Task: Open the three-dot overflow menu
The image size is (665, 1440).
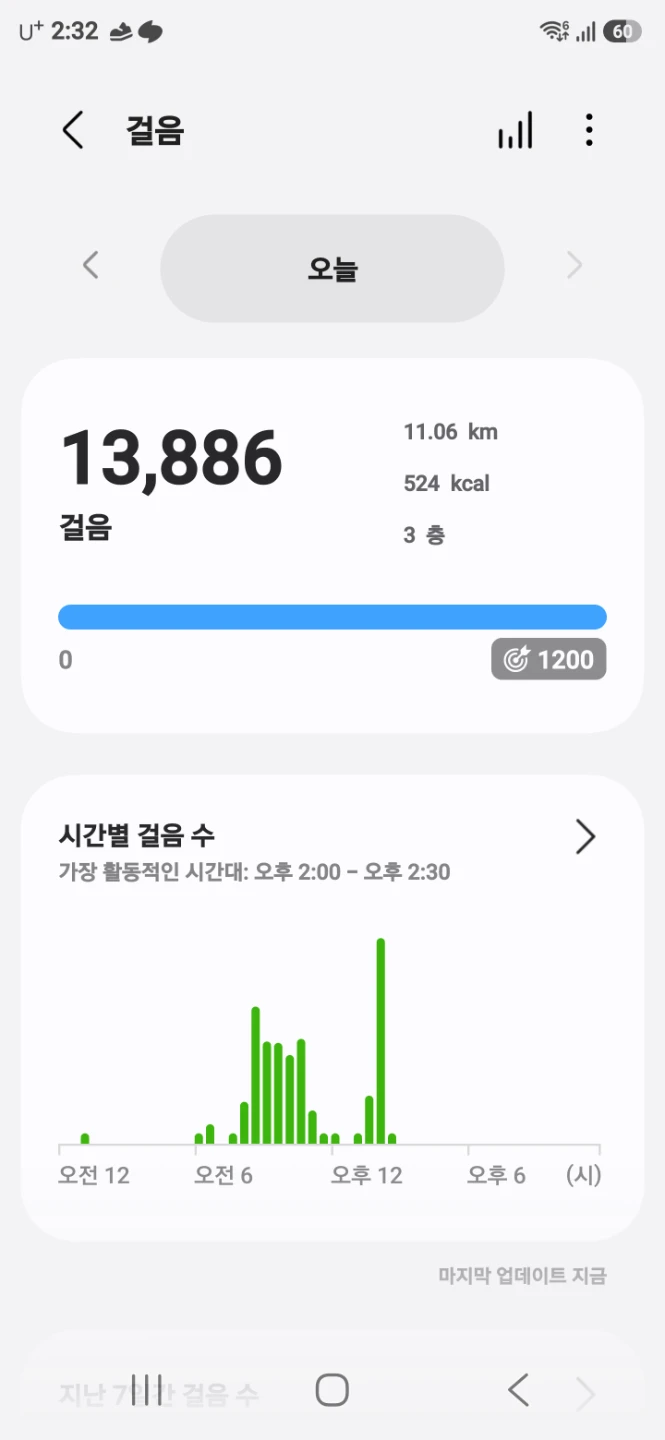Action: click(x=589, y=131)
